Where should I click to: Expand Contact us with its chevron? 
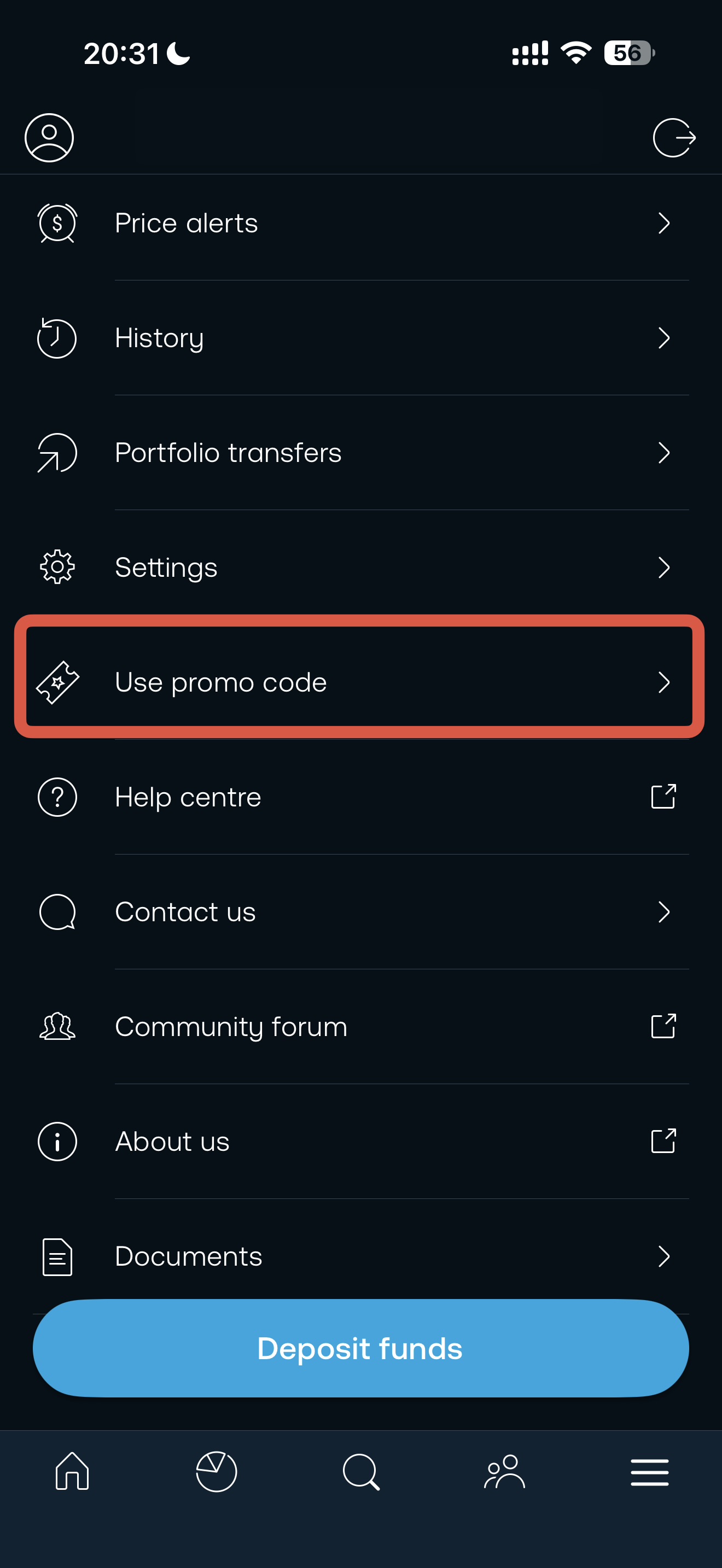665,912
